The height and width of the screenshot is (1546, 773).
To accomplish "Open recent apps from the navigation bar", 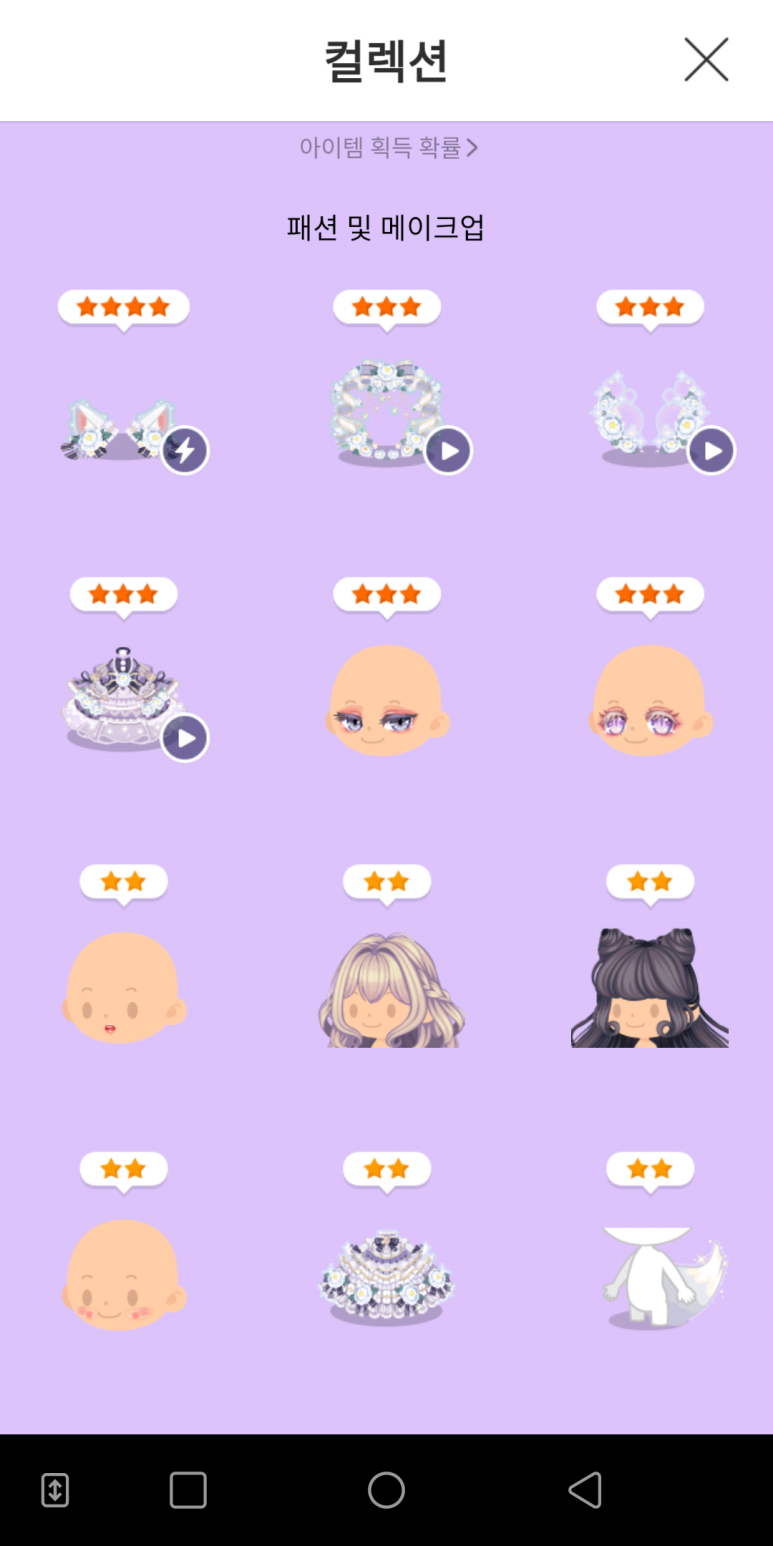I will coord(188,1490).
